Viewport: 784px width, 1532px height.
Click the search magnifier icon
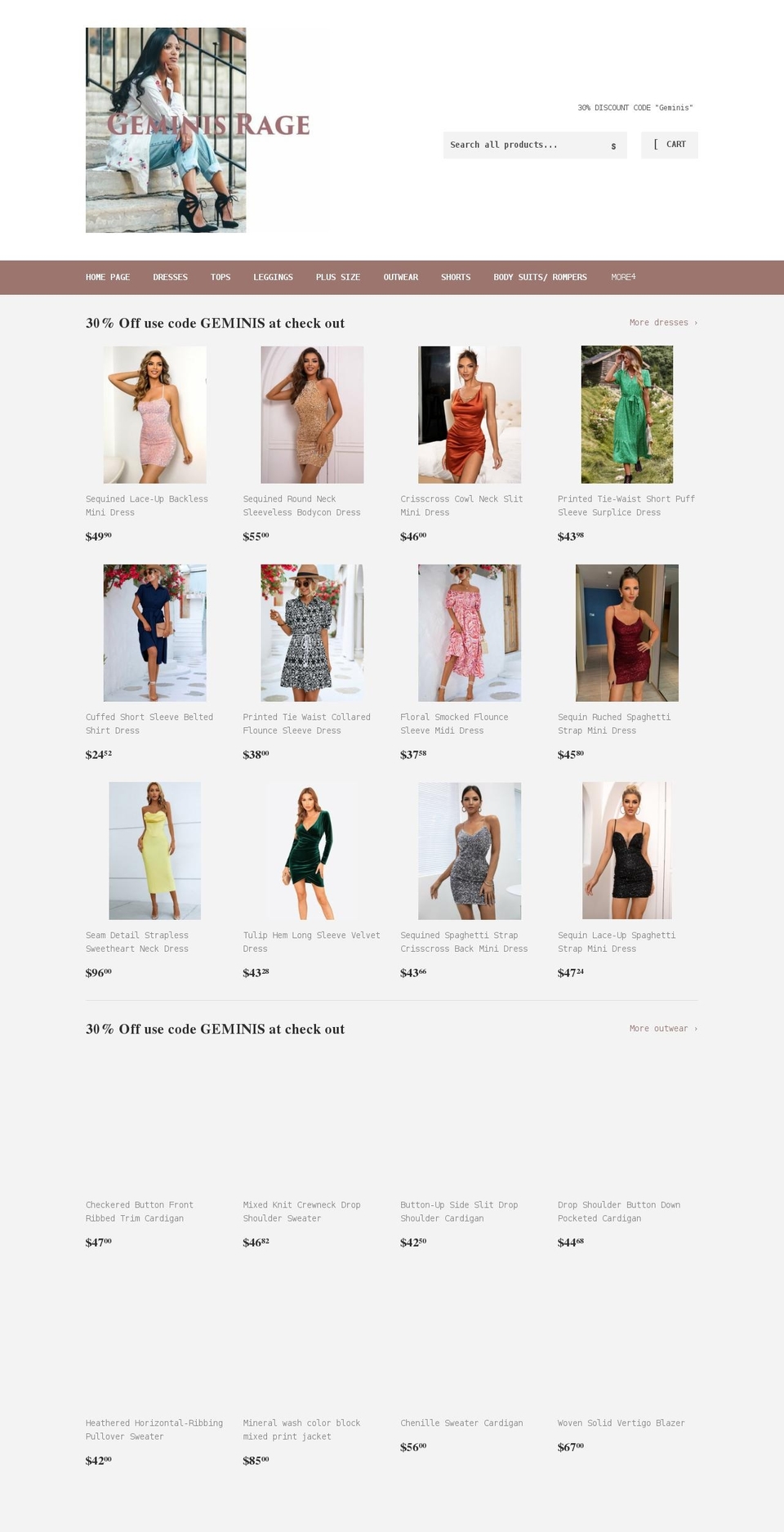(x=612, y=145)
